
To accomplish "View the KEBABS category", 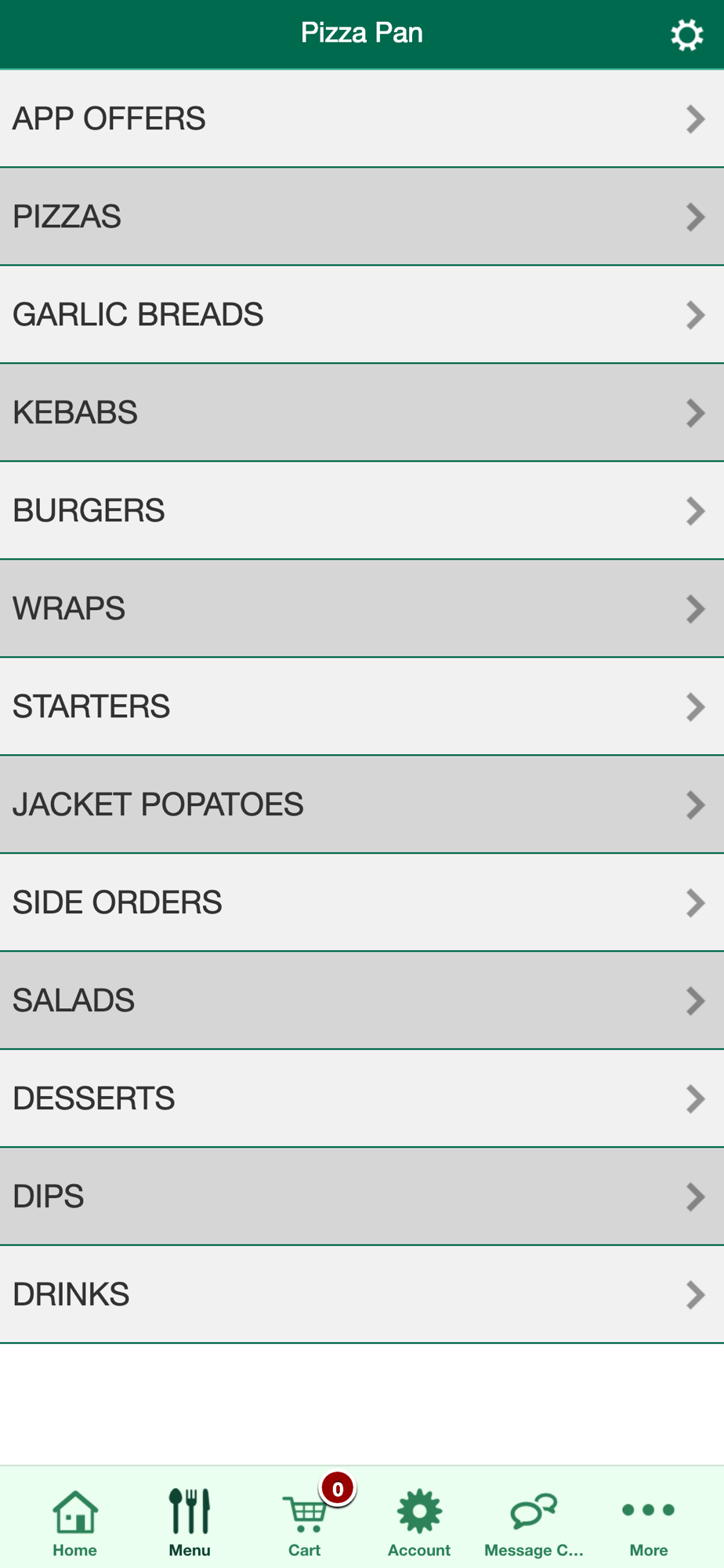I will pos(362,413).
